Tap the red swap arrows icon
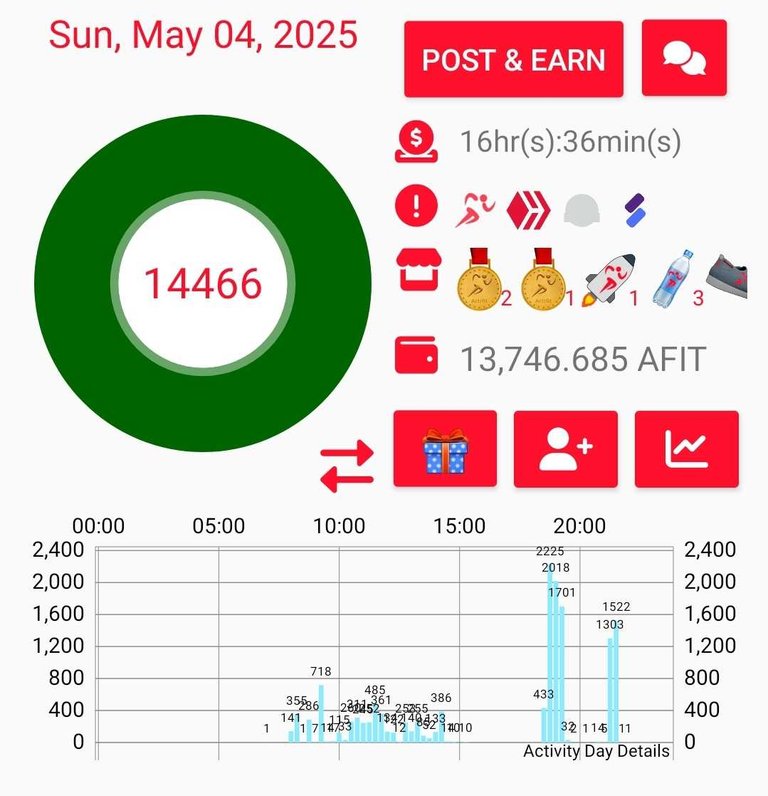Image resolution: width=768 pixels, height=796 pixels. [346, 466]
